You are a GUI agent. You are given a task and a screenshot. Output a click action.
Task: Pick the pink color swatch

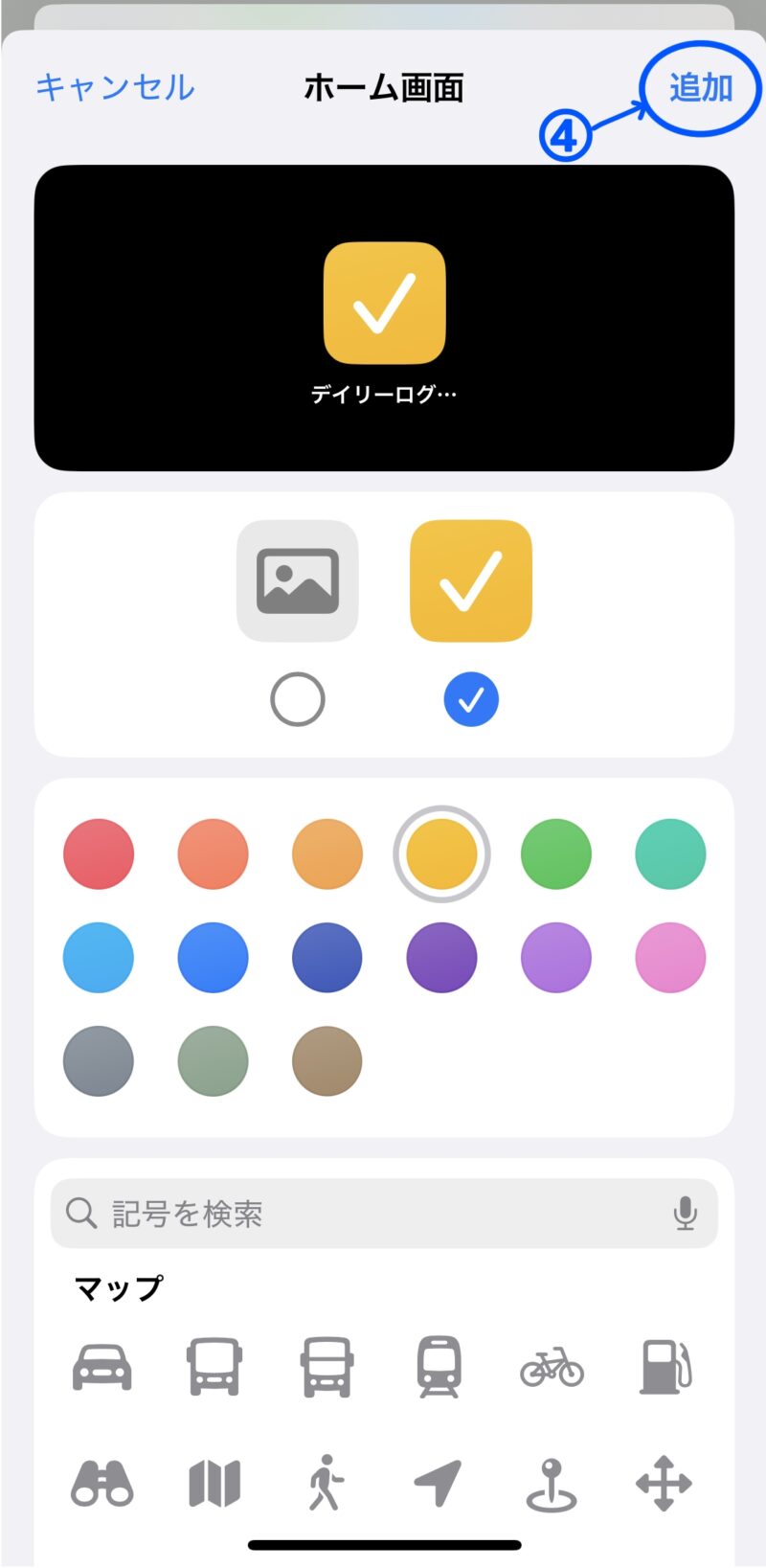[670, 958]
